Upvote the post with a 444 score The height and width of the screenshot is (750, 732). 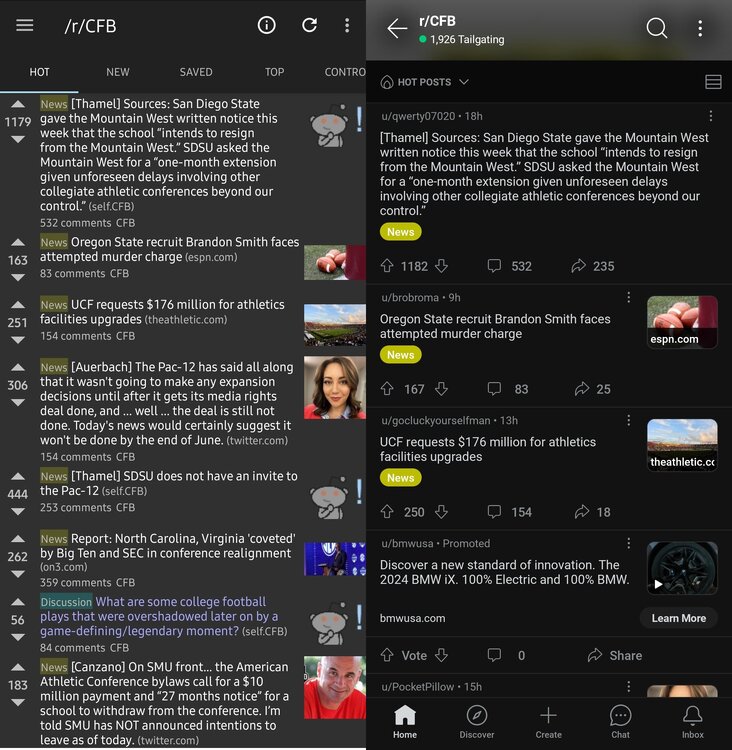pyautogui.click(x=18, y=482)
